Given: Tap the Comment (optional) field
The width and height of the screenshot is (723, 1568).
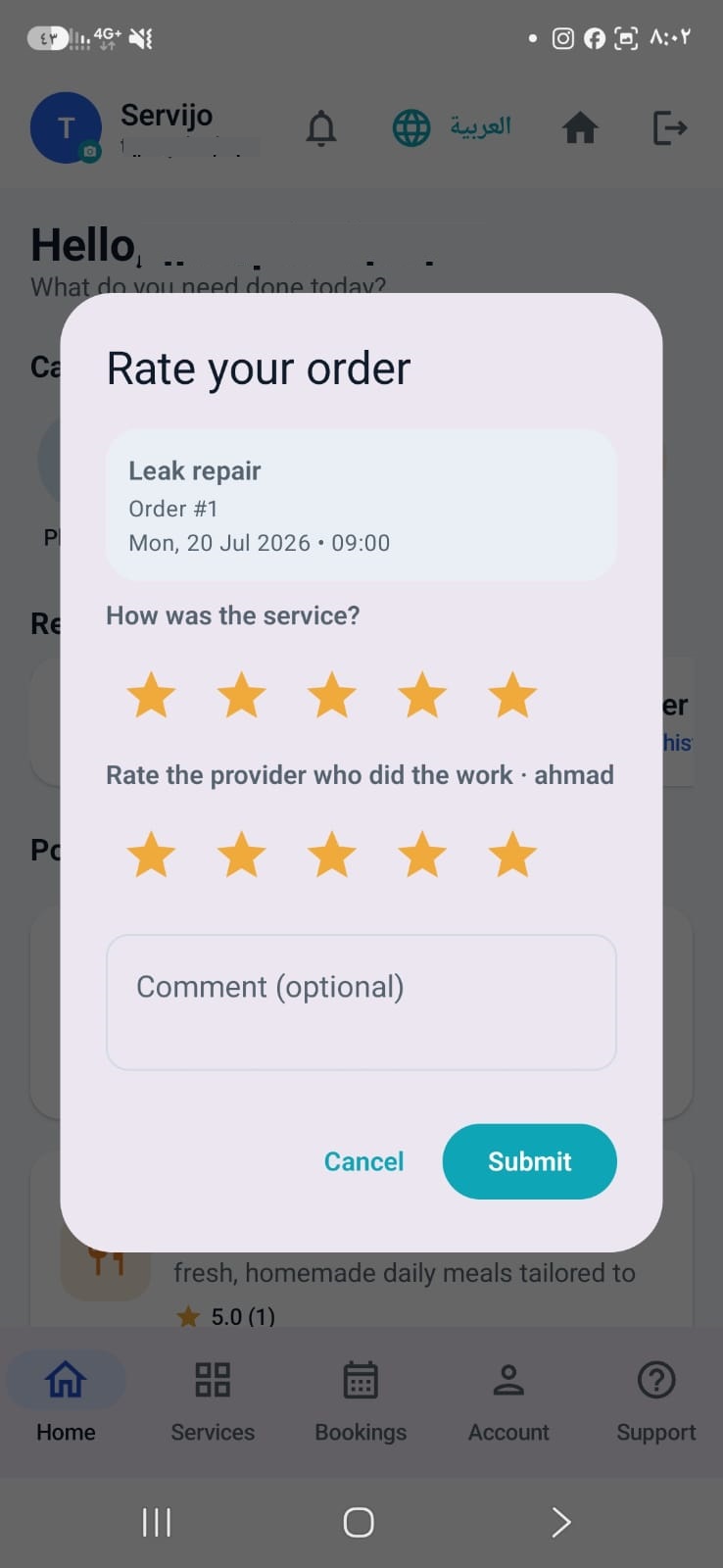Looking at the screenshot, I should pyautogui.click(x=361, y=1002).
